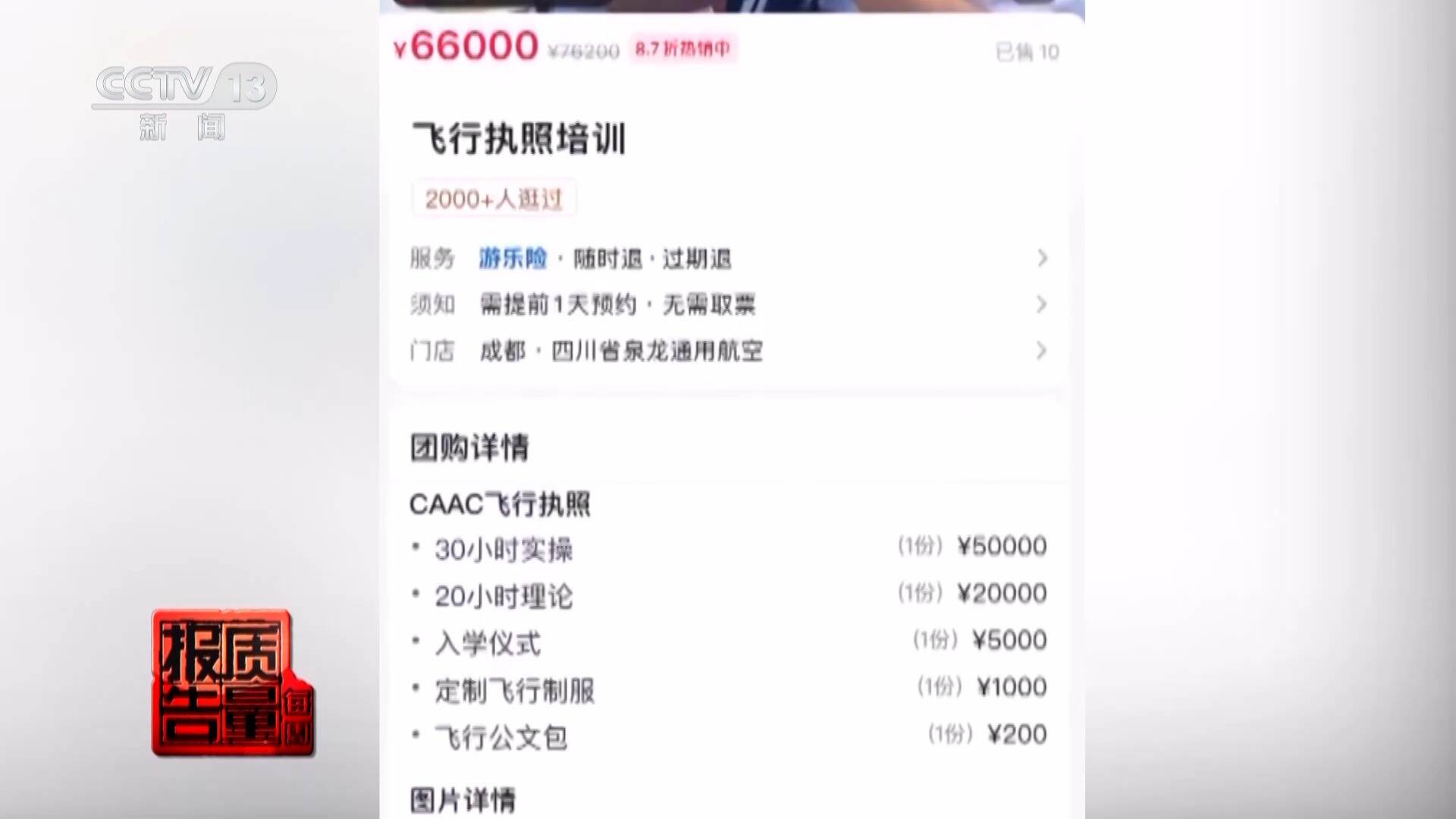Open the 服务 row with 随时退·过期退
This screenshot has height=819, width=1456.
pos(726,259)
